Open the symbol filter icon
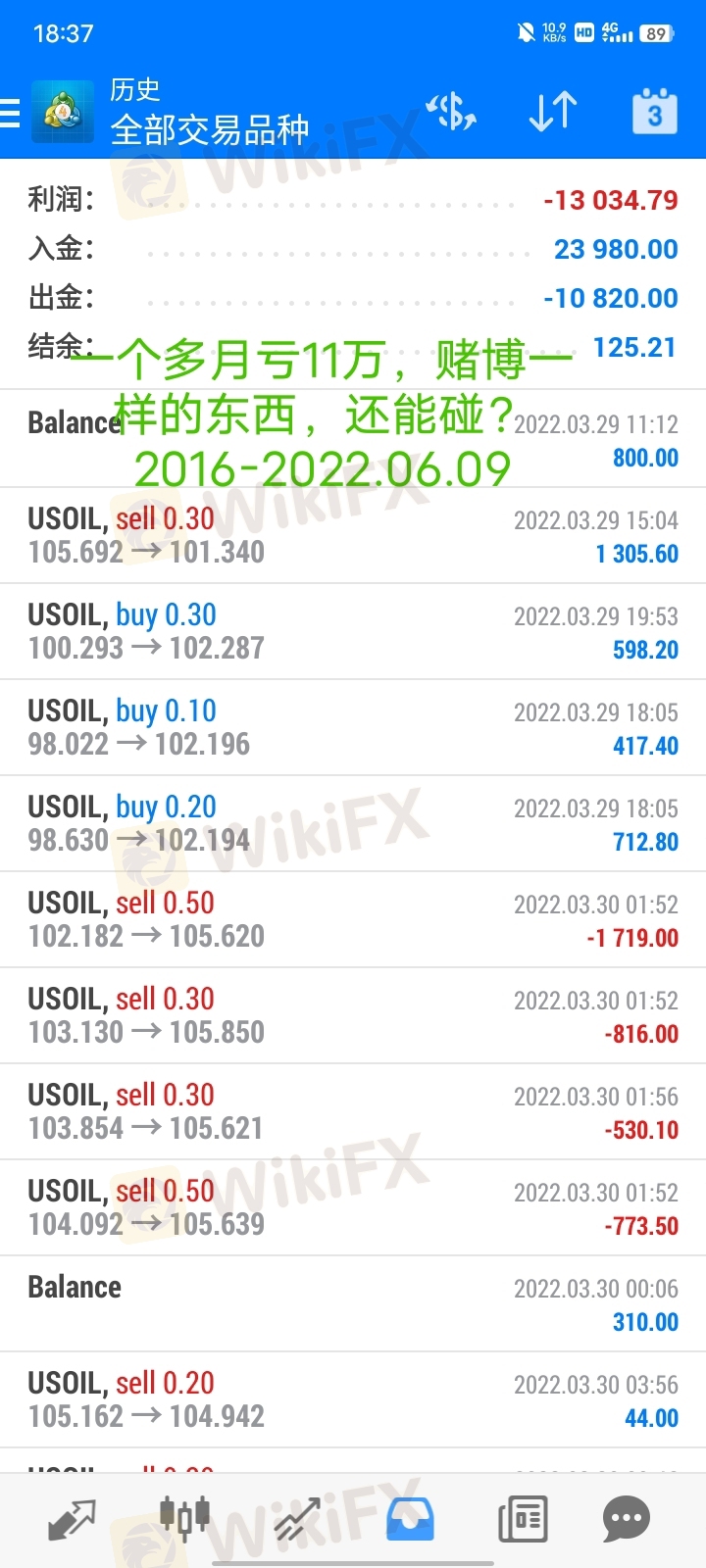706x1568 pixels. pos(451,112)
